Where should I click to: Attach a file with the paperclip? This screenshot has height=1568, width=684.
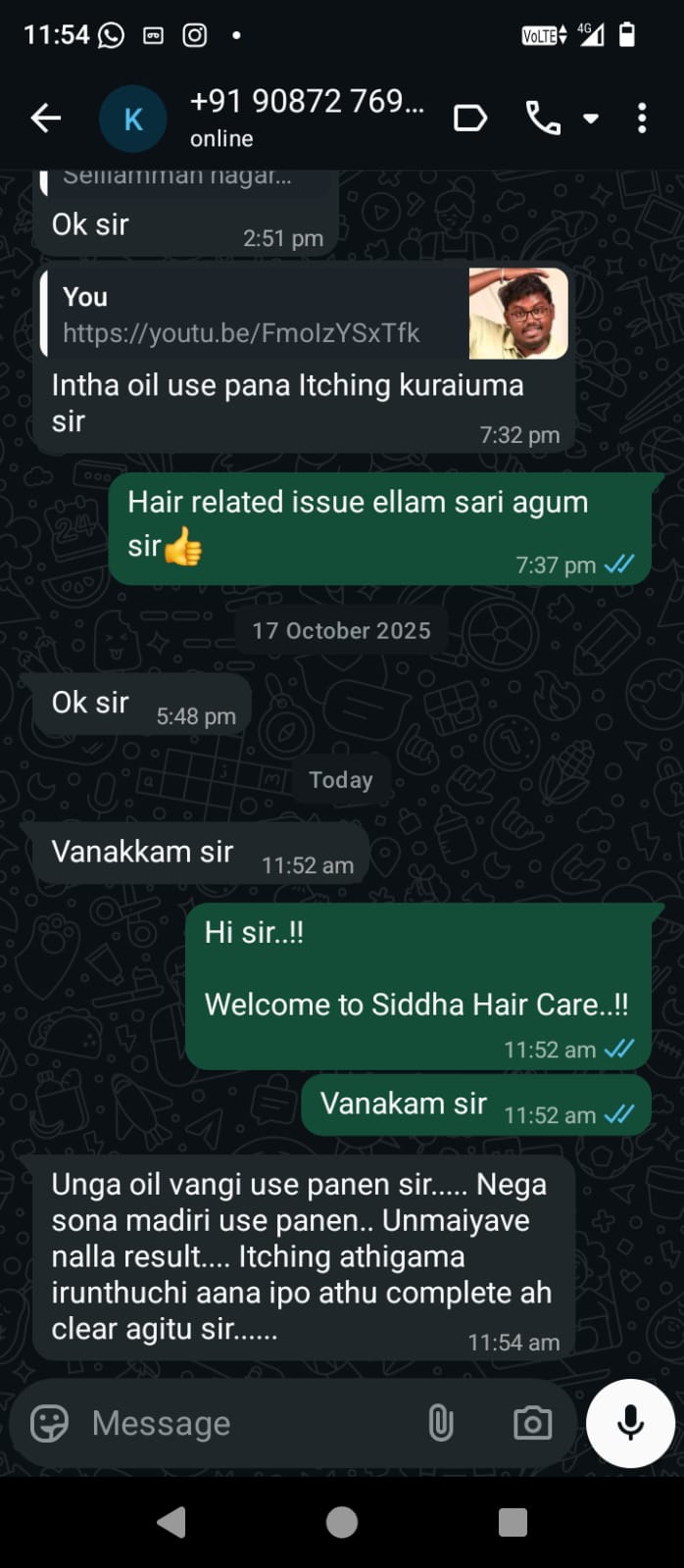point(441,1423)
